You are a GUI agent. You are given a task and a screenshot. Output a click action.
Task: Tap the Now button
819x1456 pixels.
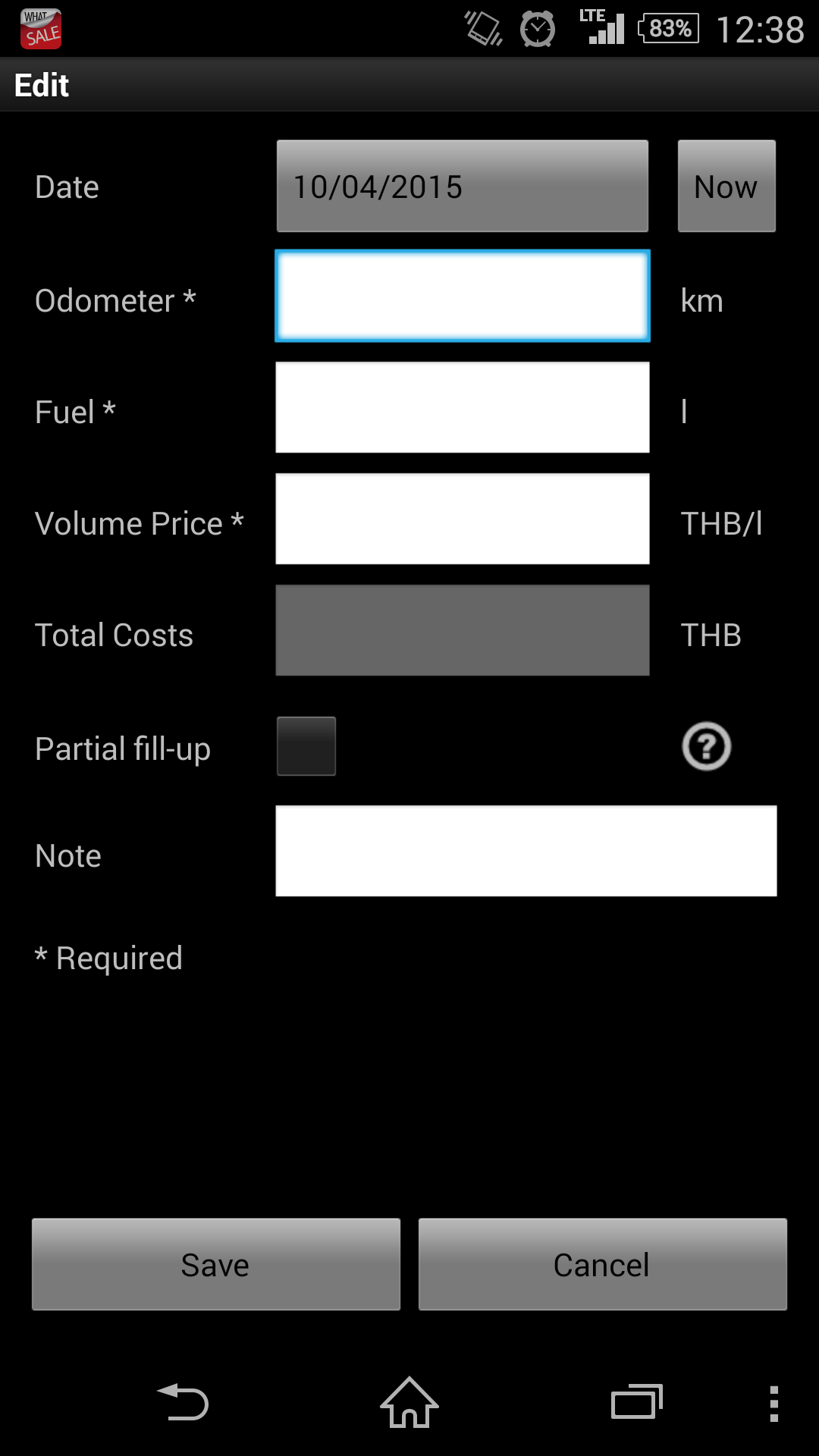tap(726, 186)
